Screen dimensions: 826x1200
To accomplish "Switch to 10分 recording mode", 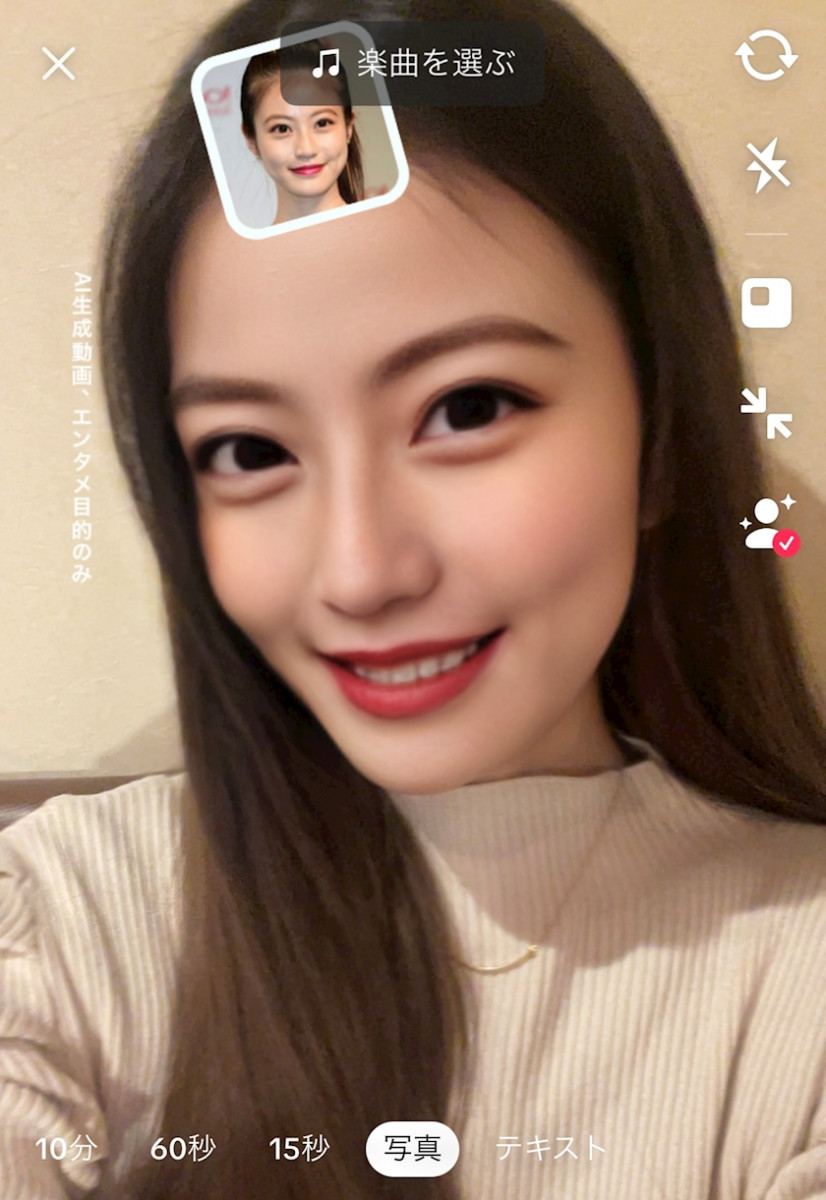I will 66,1148.
